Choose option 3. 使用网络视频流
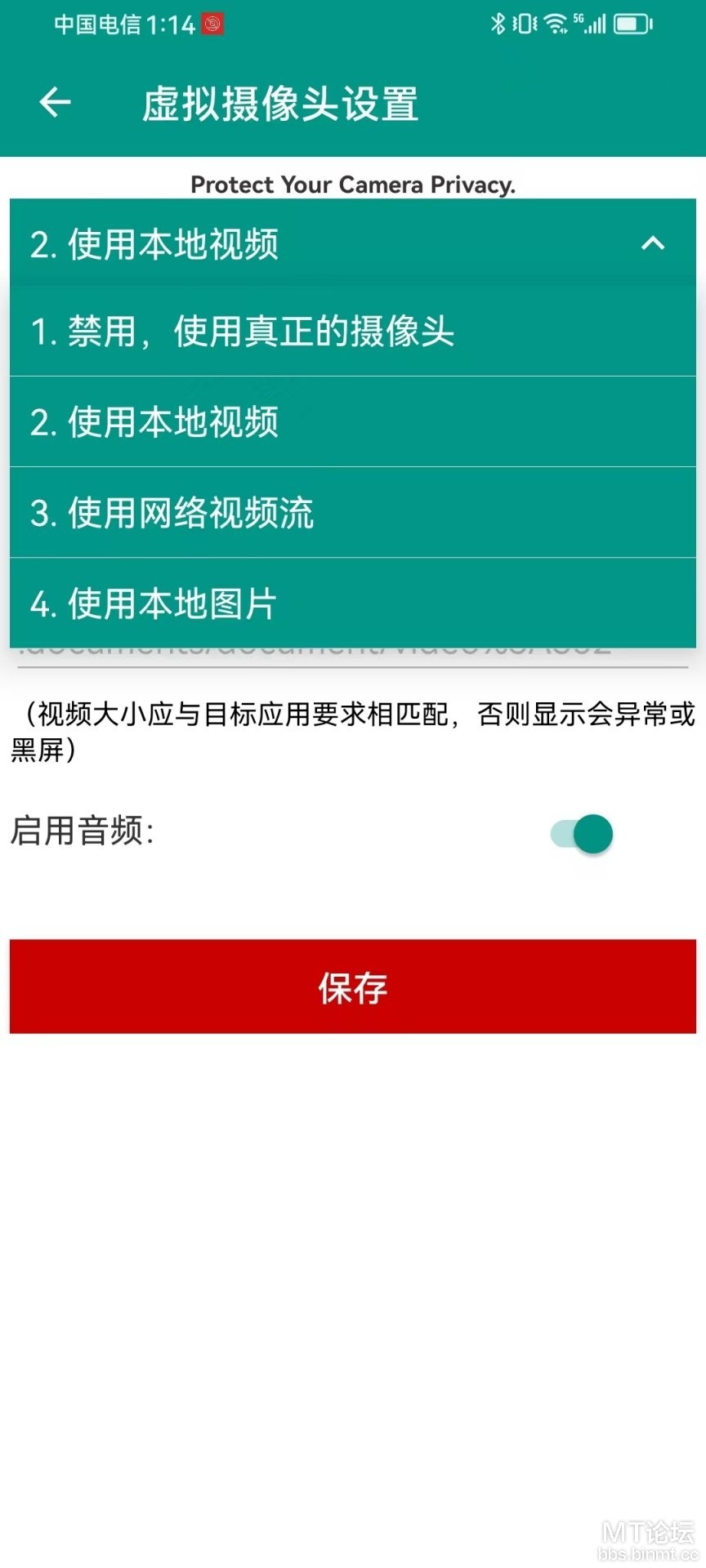This screenshot has height=1568, width=706. click(353, 513)
